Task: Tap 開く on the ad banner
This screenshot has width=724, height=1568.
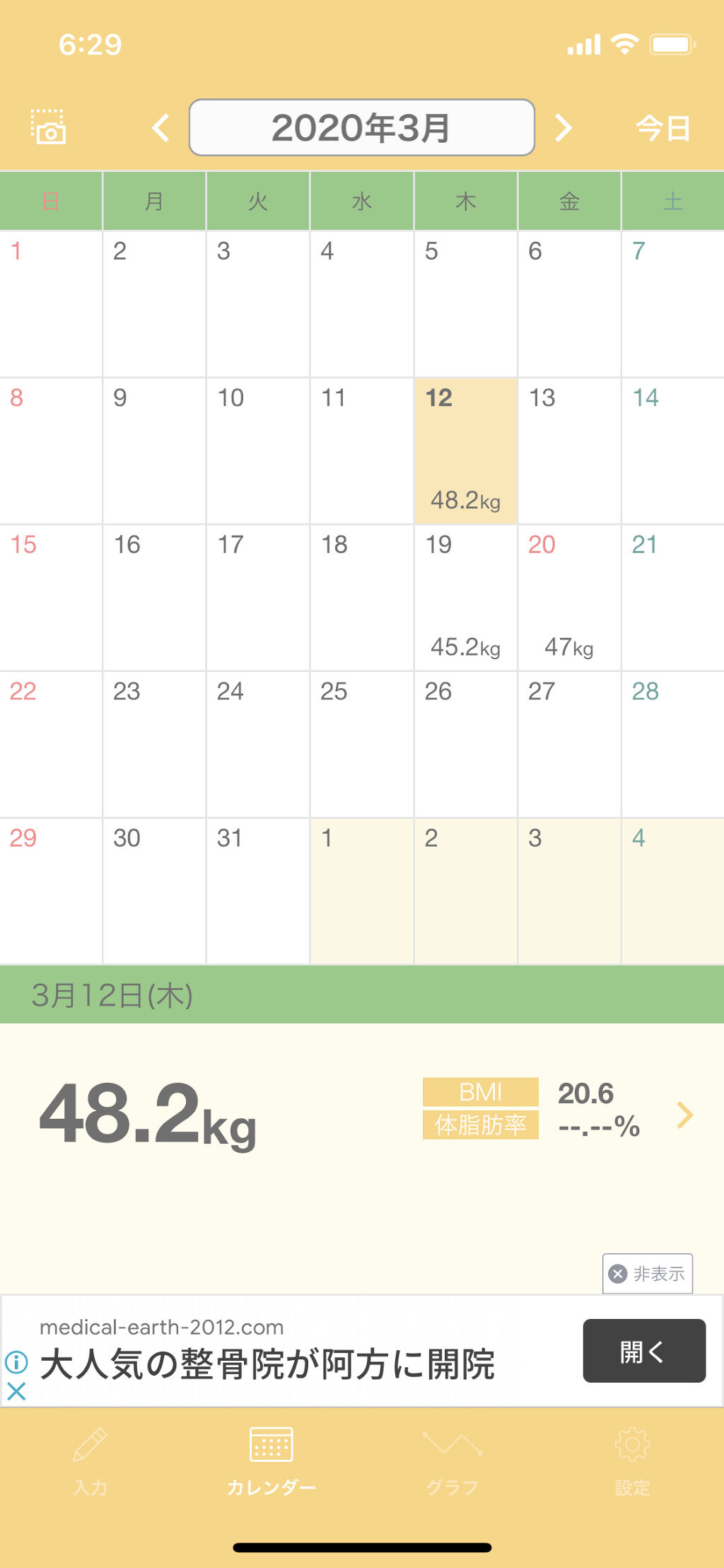Action: [644, 1351]
